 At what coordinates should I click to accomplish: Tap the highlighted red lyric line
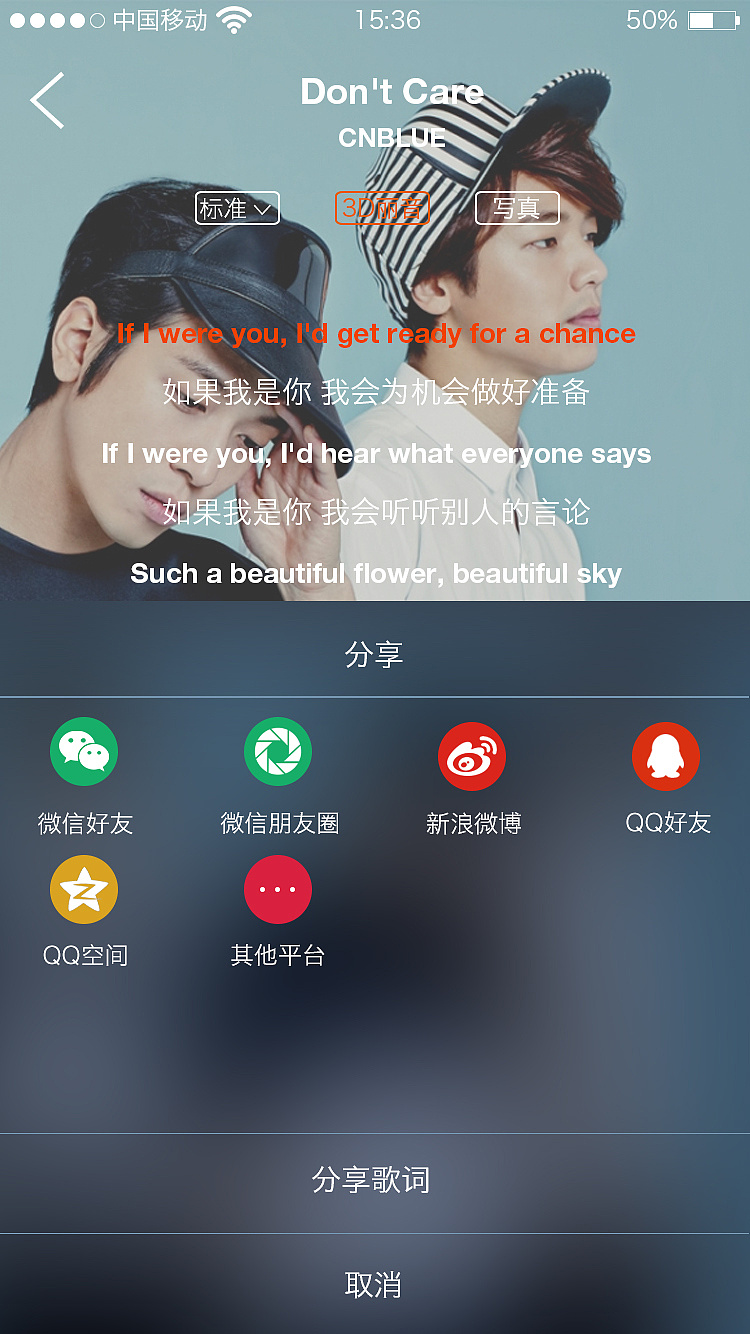[377, 333]
